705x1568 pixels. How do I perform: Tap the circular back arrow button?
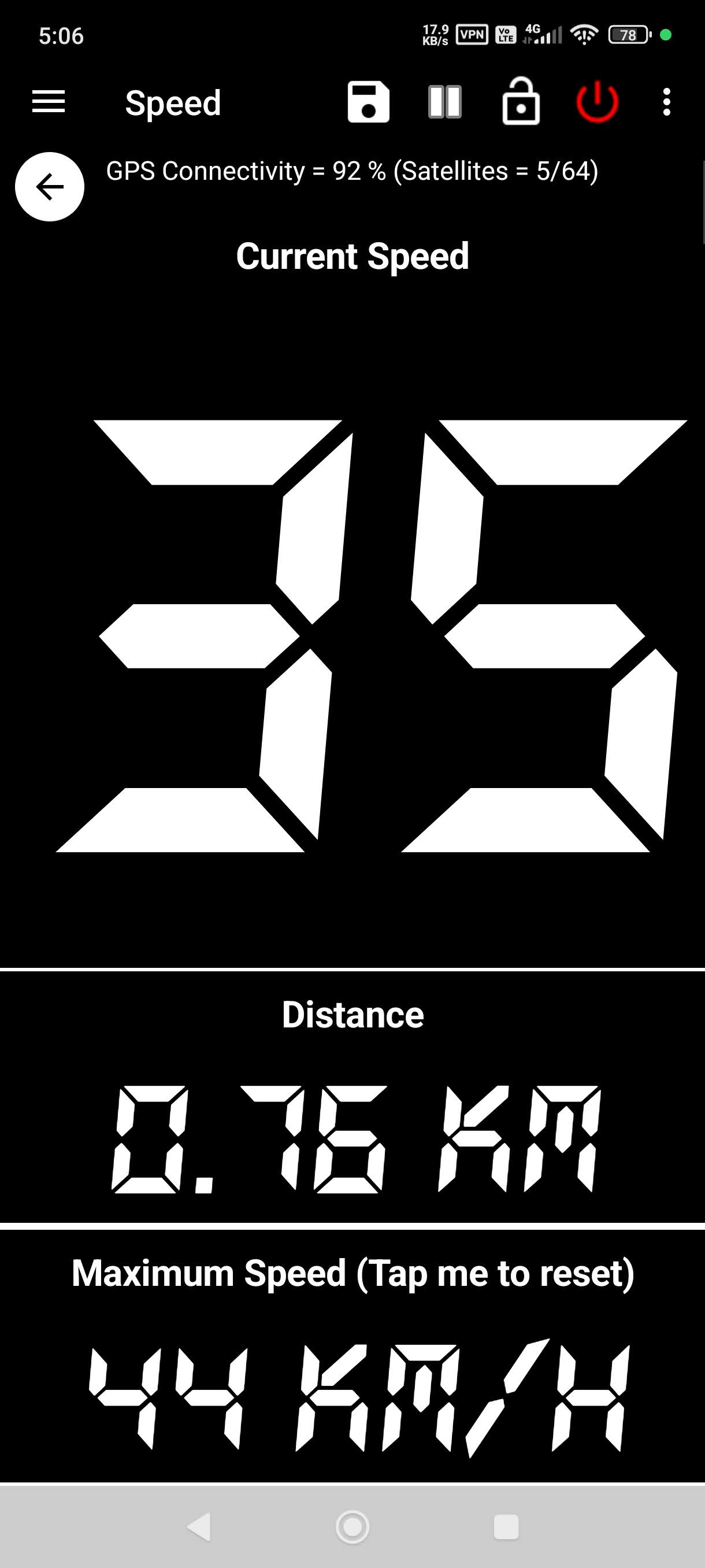tap(50, 186)
